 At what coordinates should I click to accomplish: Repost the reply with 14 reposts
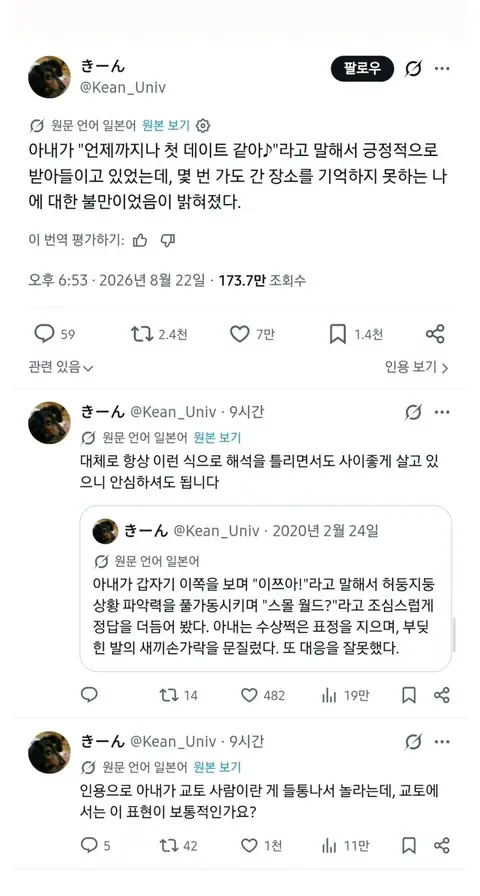pos(178,695)
